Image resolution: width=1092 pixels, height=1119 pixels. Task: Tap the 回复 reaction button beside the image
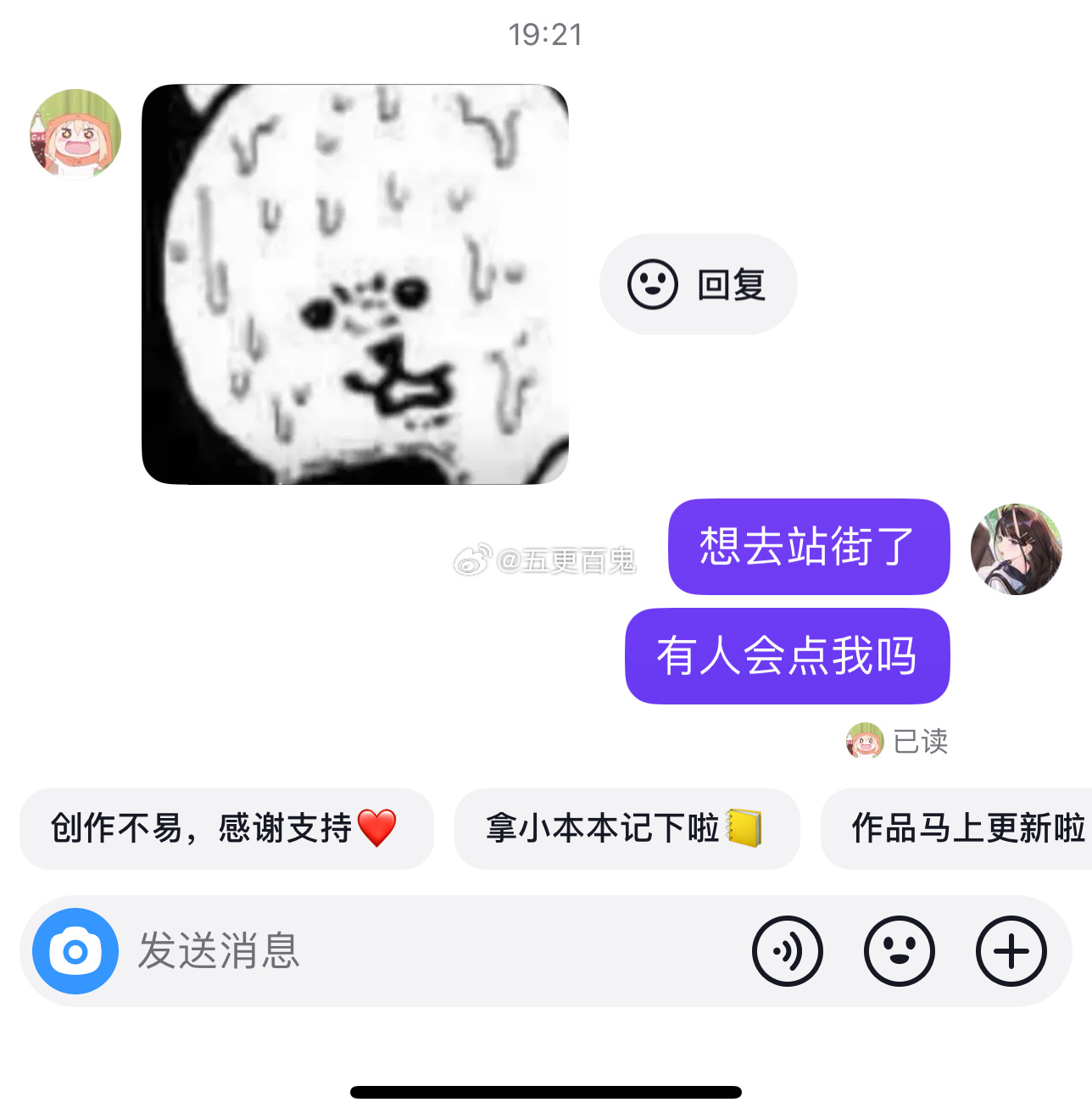point(698,284)
